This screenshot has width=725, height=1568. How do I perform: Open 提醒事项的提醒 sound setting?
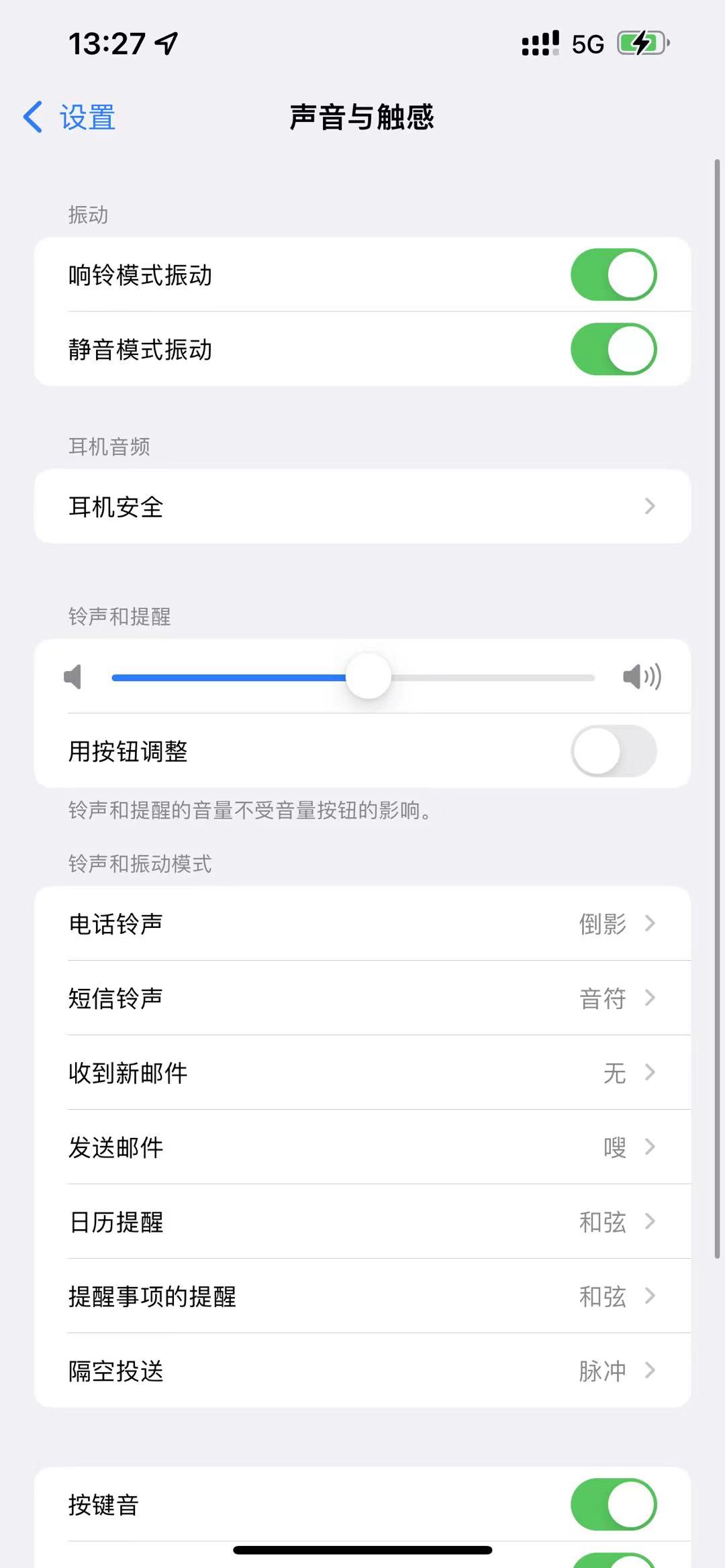click(362, 1296)
